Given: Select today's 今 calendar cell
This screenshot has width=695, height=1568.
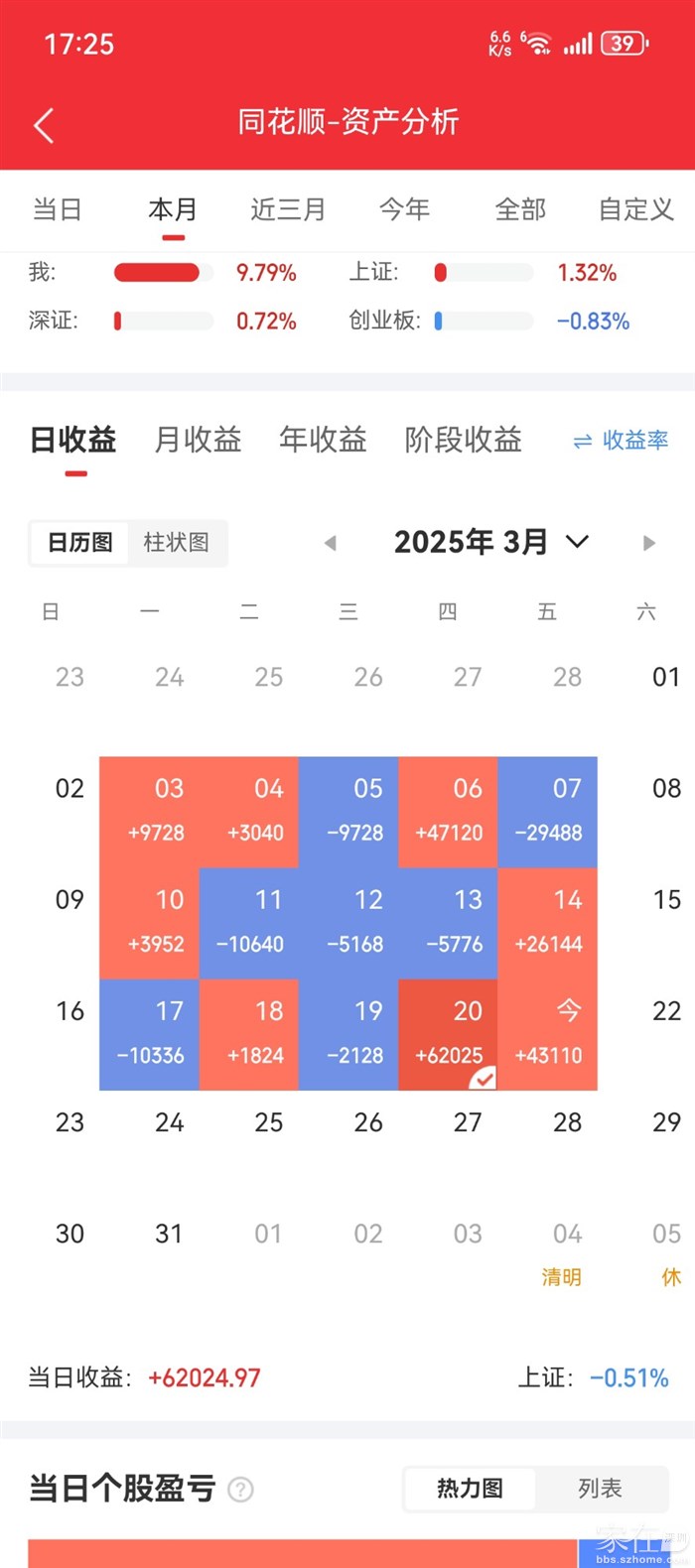Looking at the screenshot, I should pos(548,1033).
